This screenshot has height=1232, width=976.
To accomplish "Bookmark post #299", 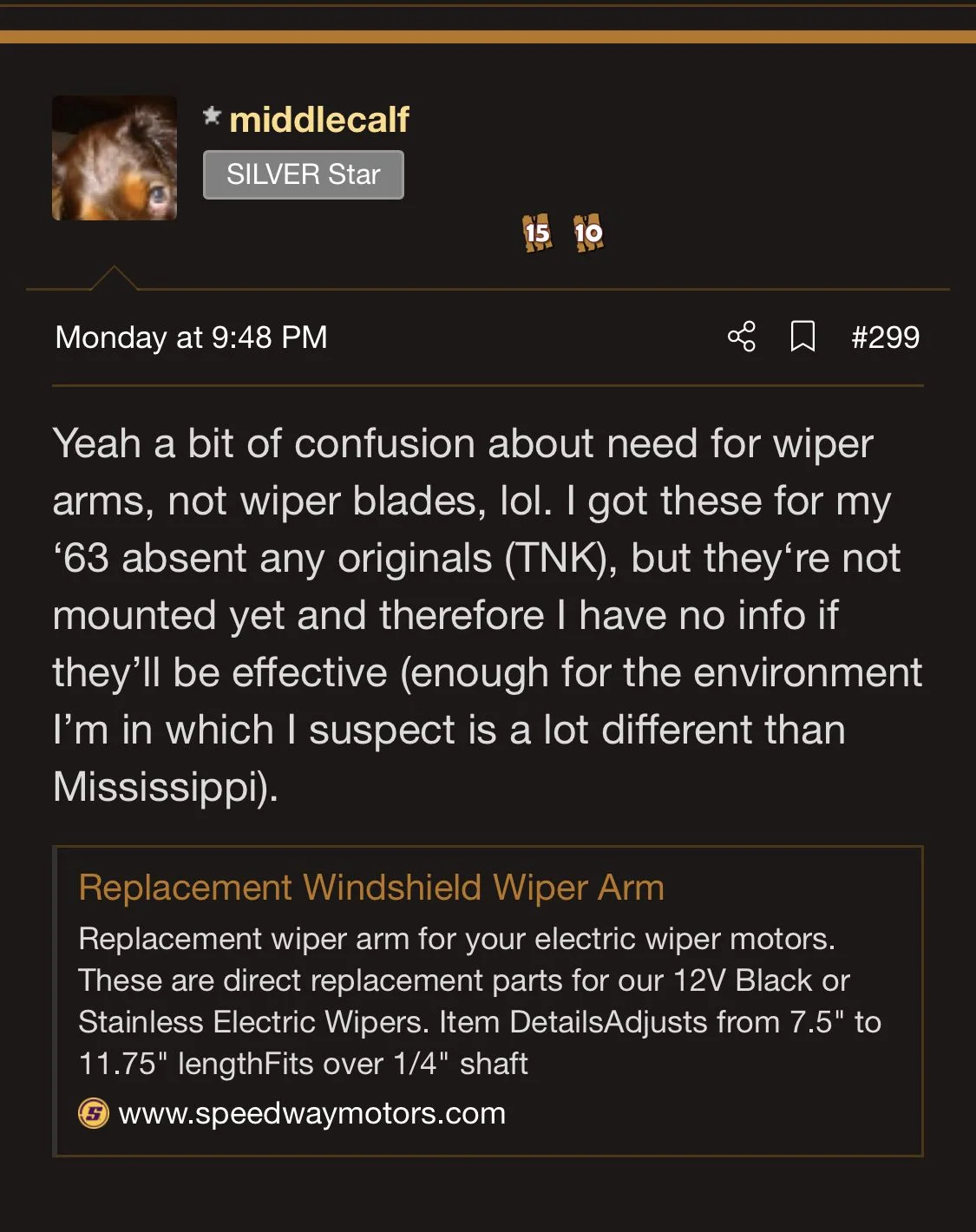I will 802,337.
